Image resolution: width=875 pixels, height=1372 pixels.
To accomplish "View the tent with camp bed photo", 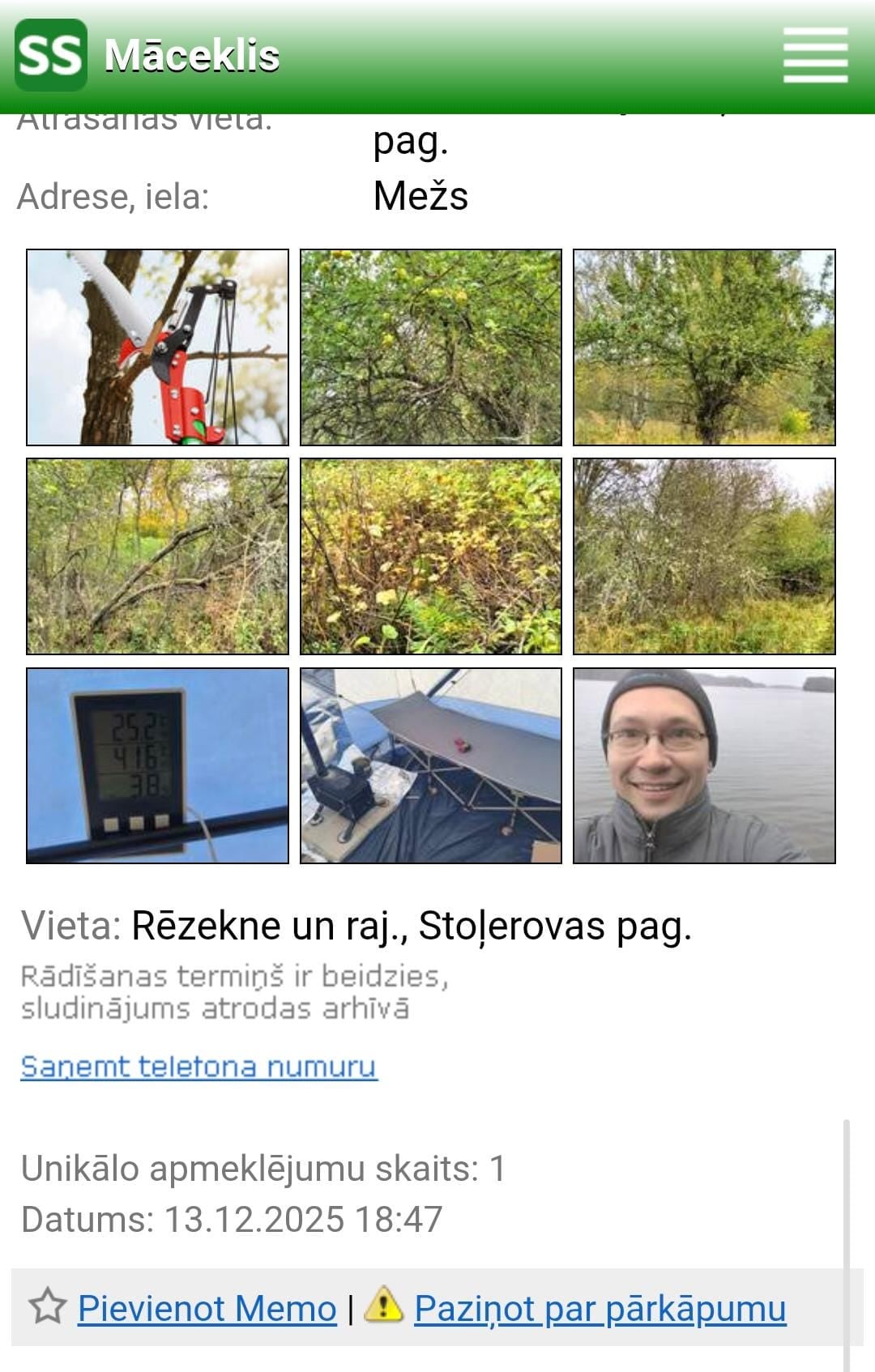I will [430, 765].
